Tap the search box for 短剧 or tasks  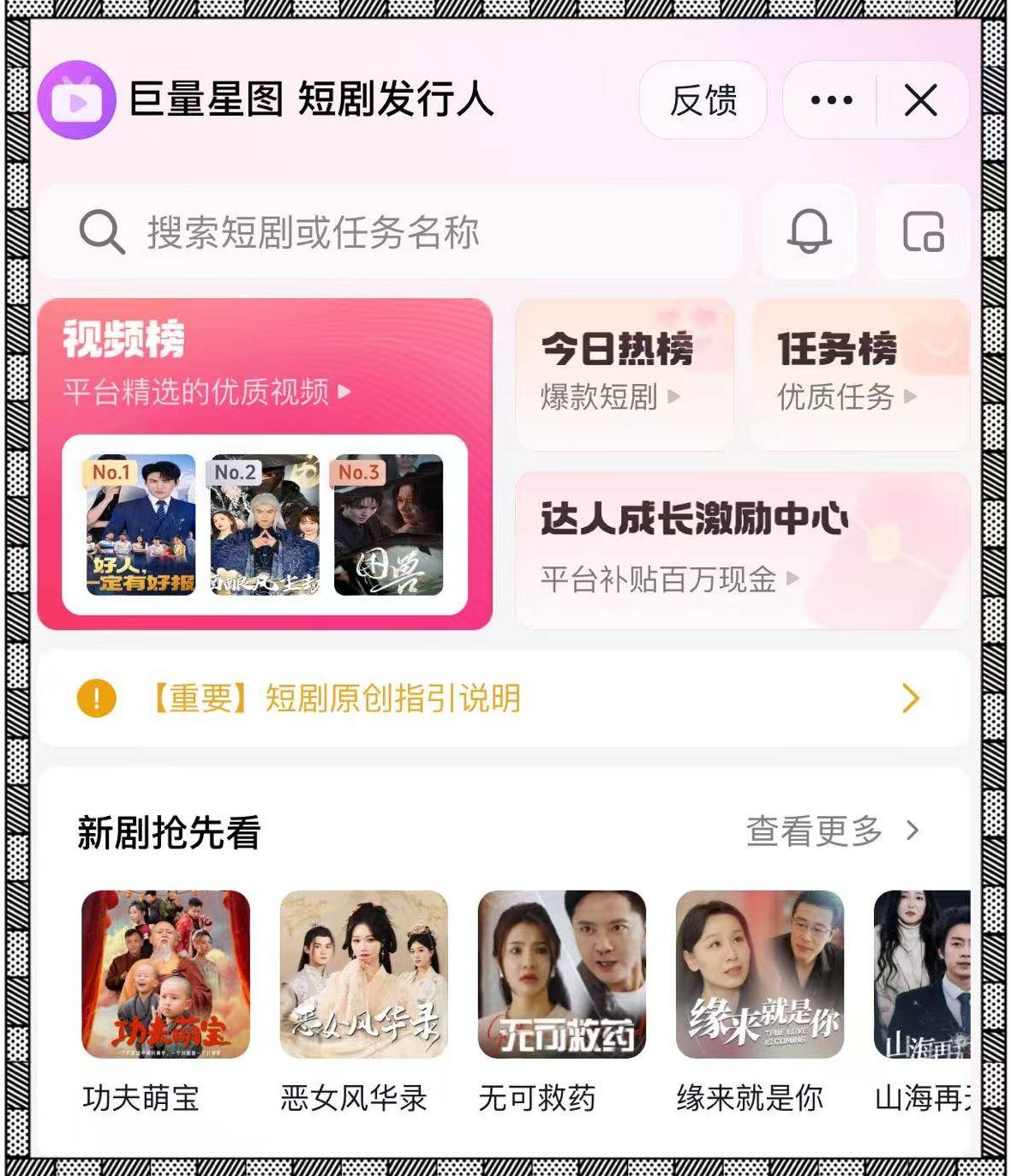[390, 232]
